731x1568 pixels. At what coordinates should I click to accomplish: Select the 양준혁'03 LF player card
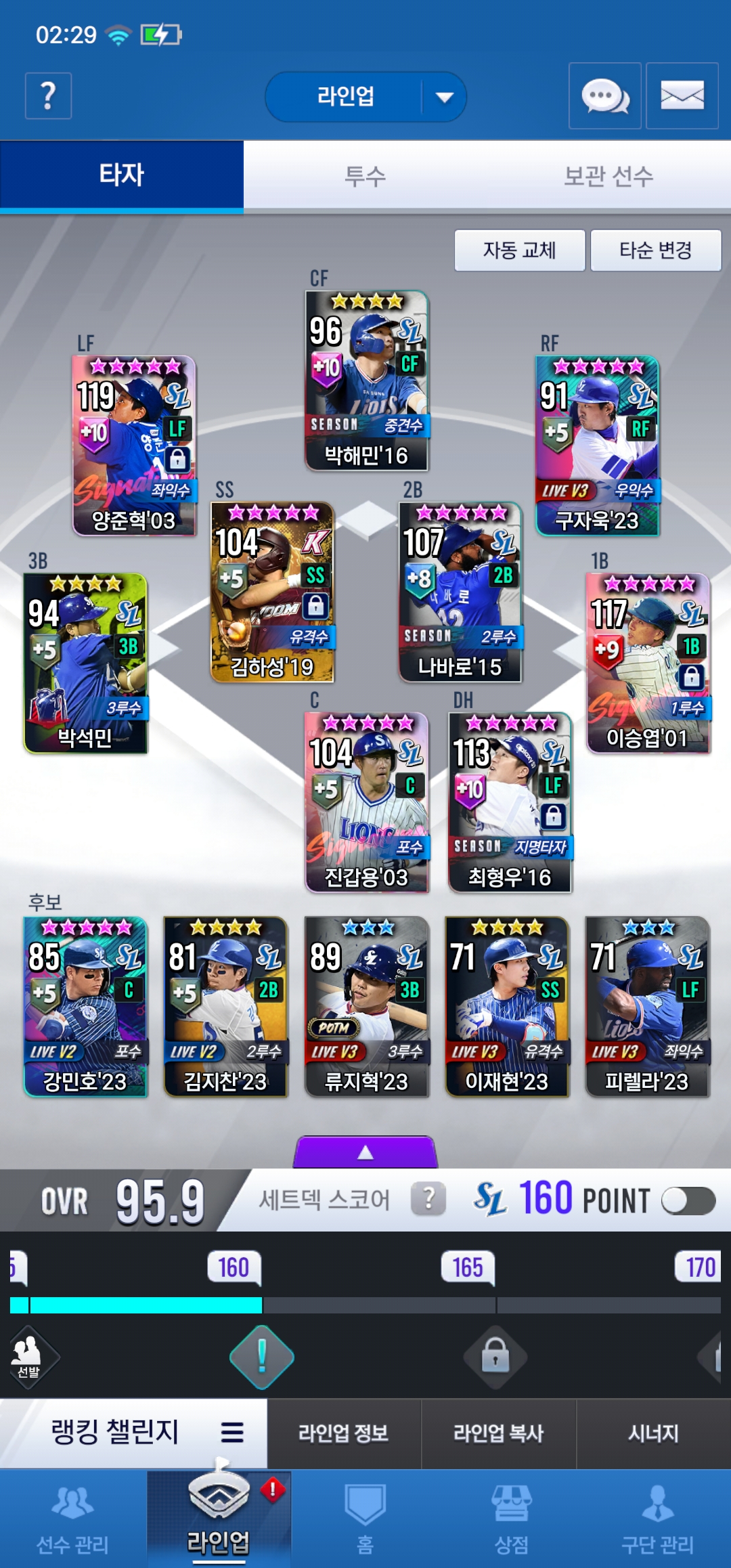(134, 446)
